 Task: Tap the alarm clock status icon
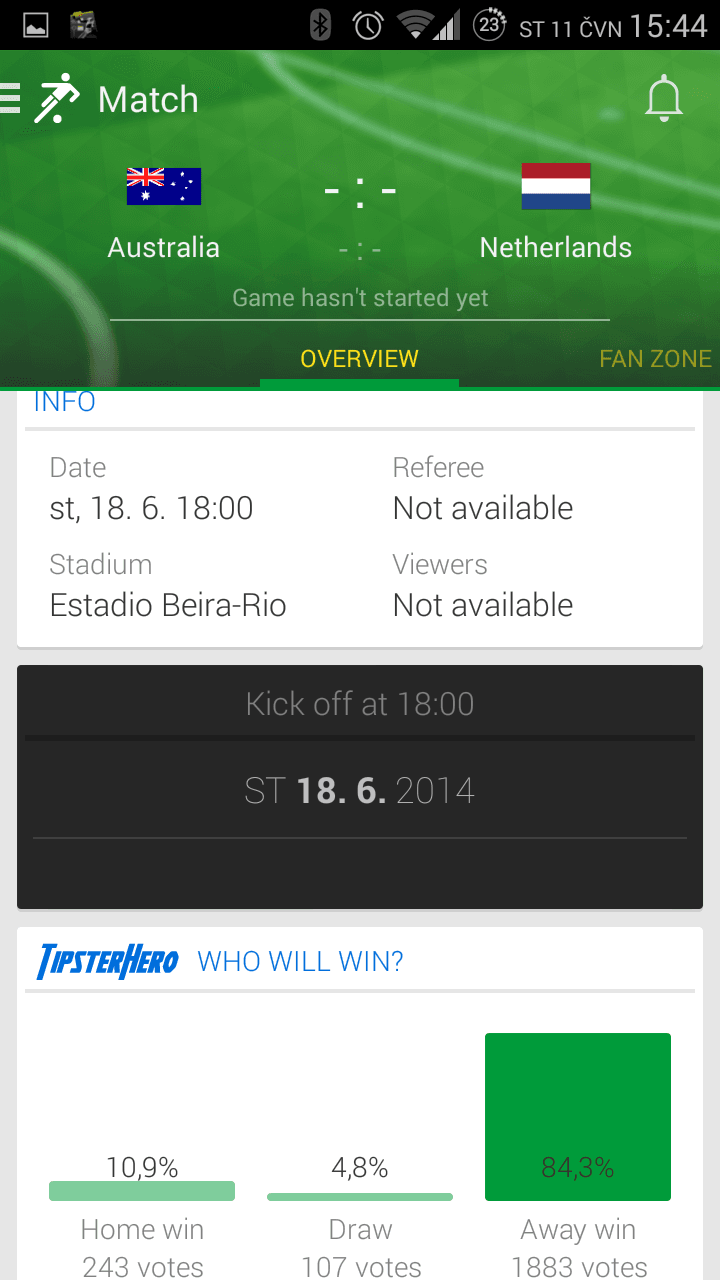(x=368, y=27)
